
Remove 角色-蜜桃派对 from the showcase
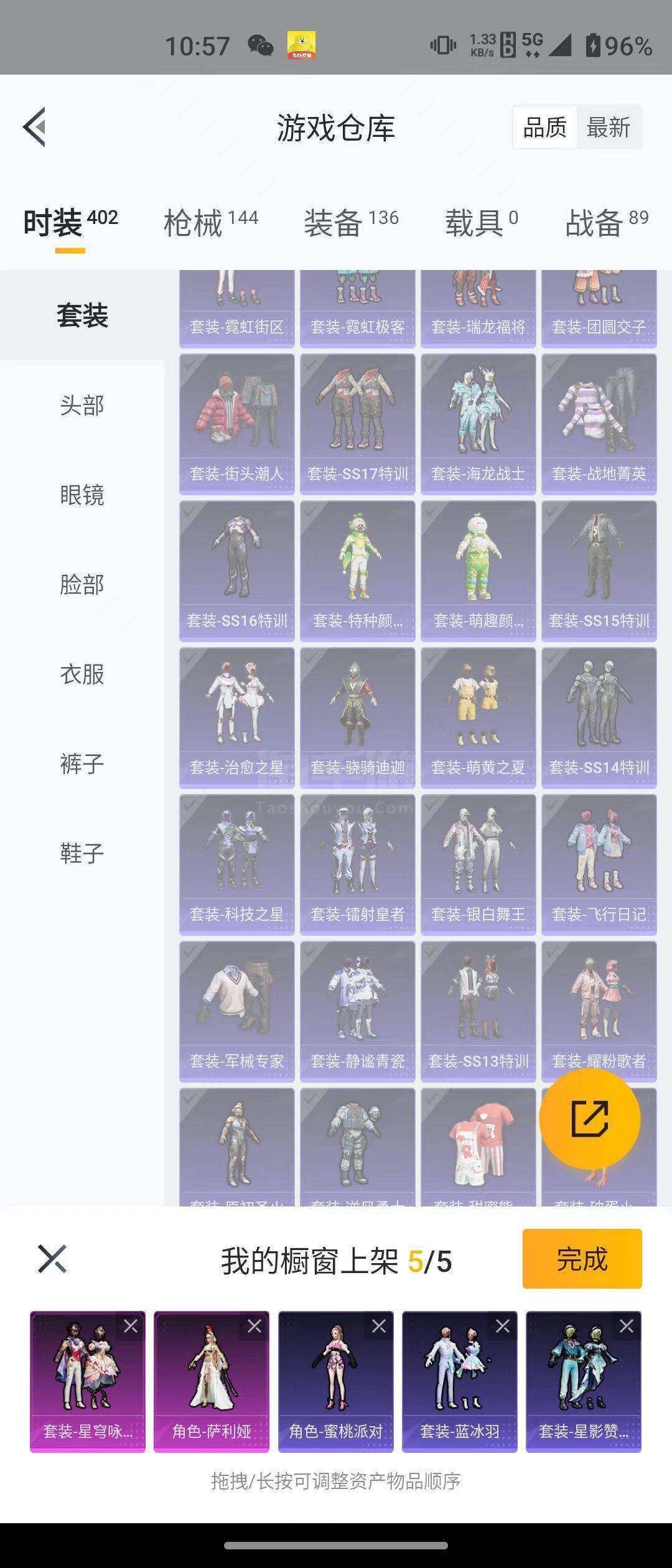[x=378, y=1327]
